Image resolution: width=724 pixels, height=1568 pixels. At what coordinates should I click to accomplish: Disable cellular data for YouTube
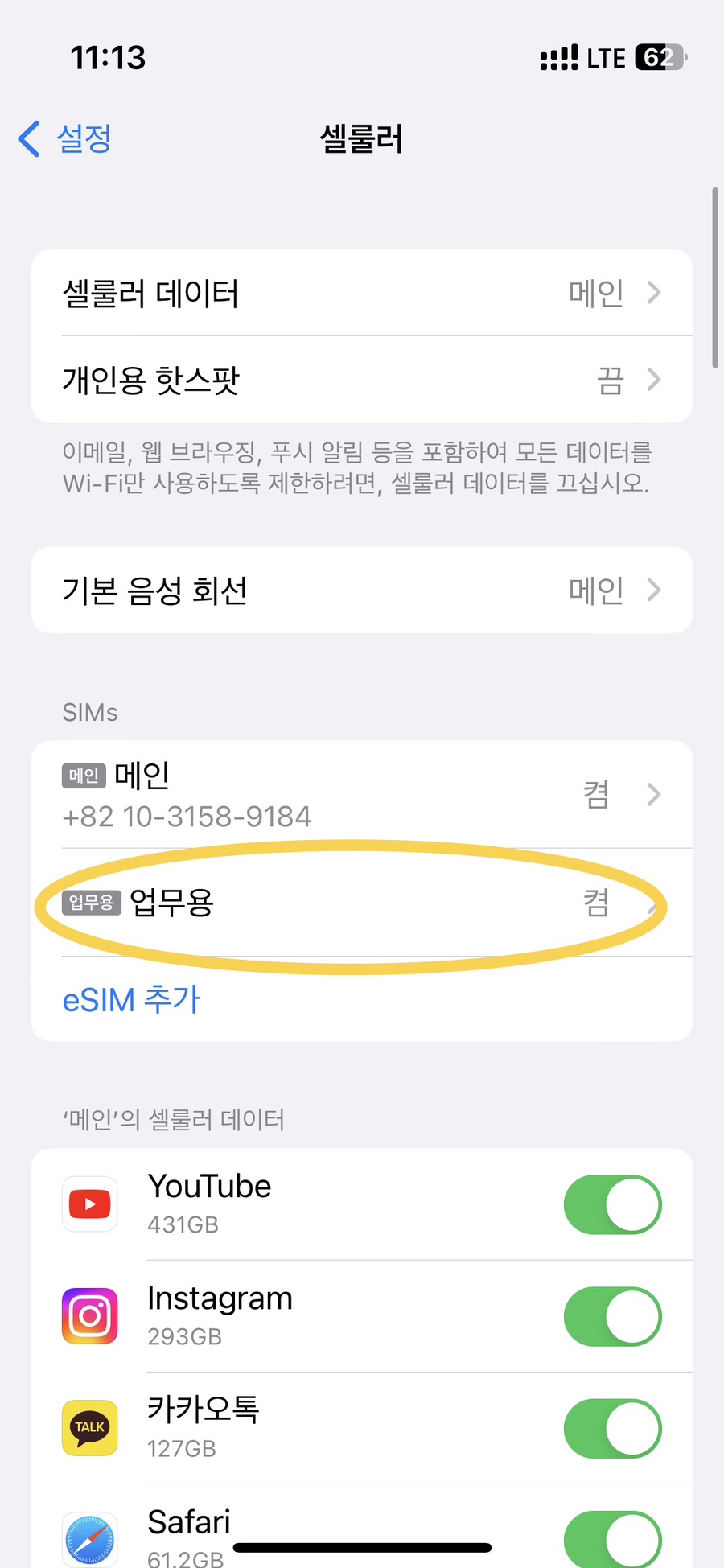612,1204
